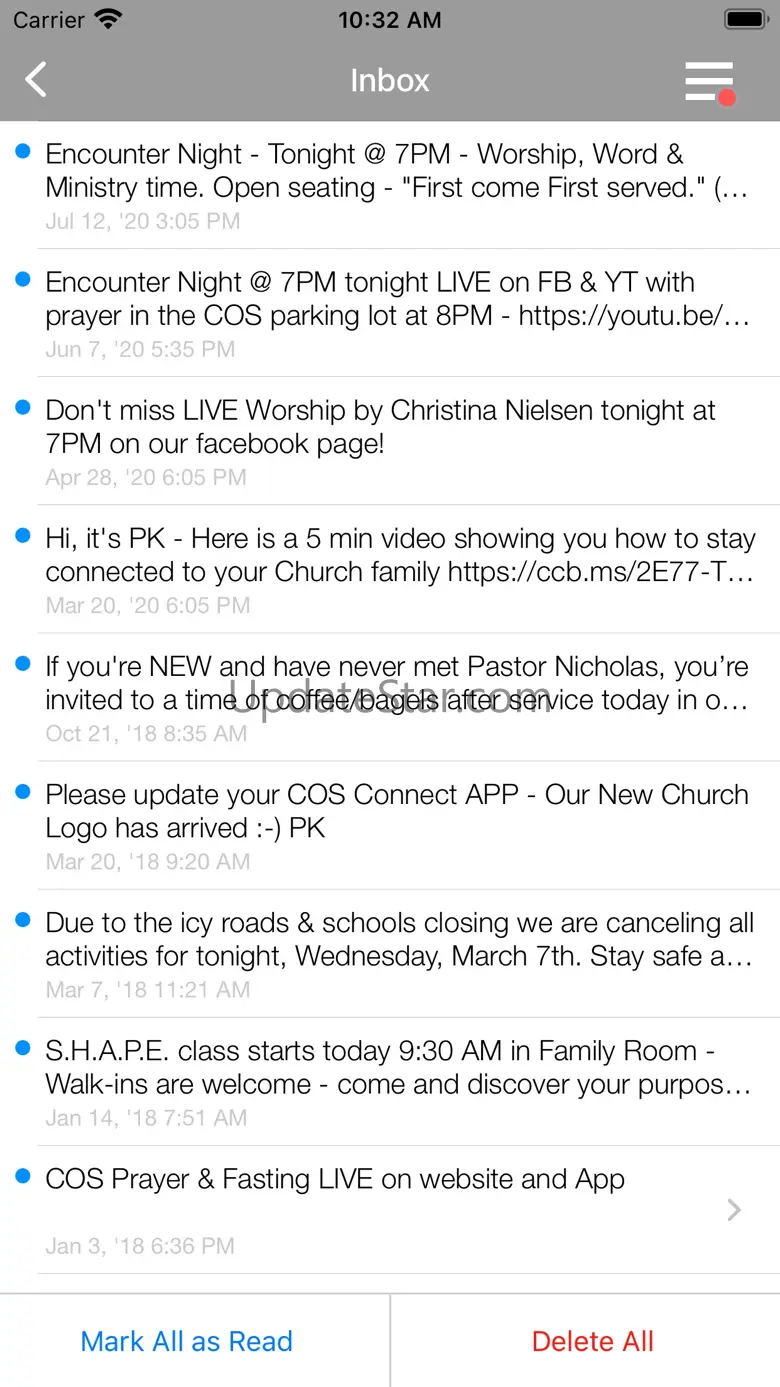Open the hamburger menu with red dot

710,81
